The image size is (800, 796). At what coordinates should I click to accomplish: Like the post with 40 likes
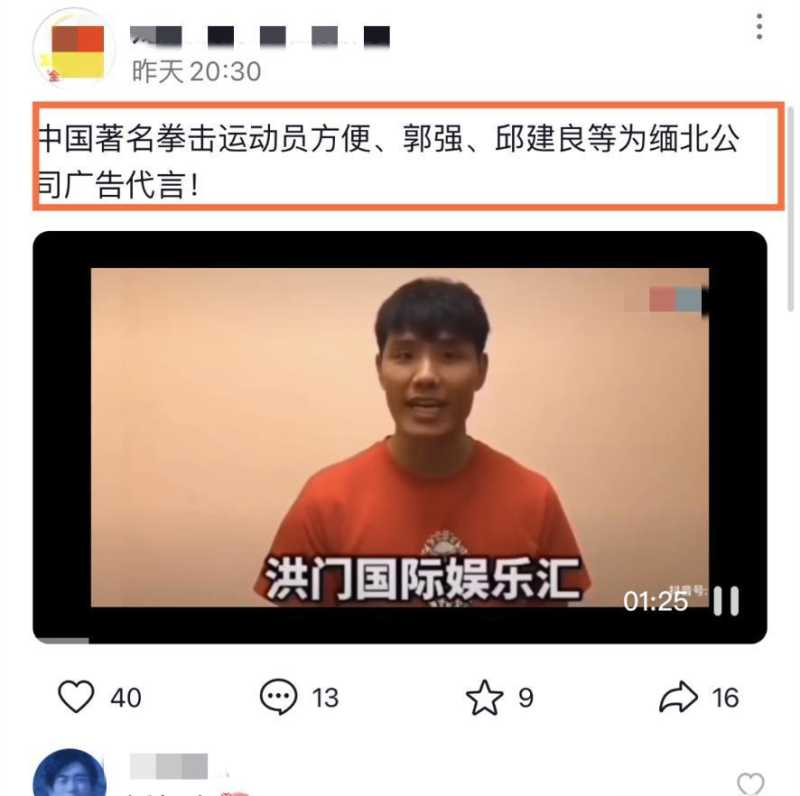pos(76,697)
